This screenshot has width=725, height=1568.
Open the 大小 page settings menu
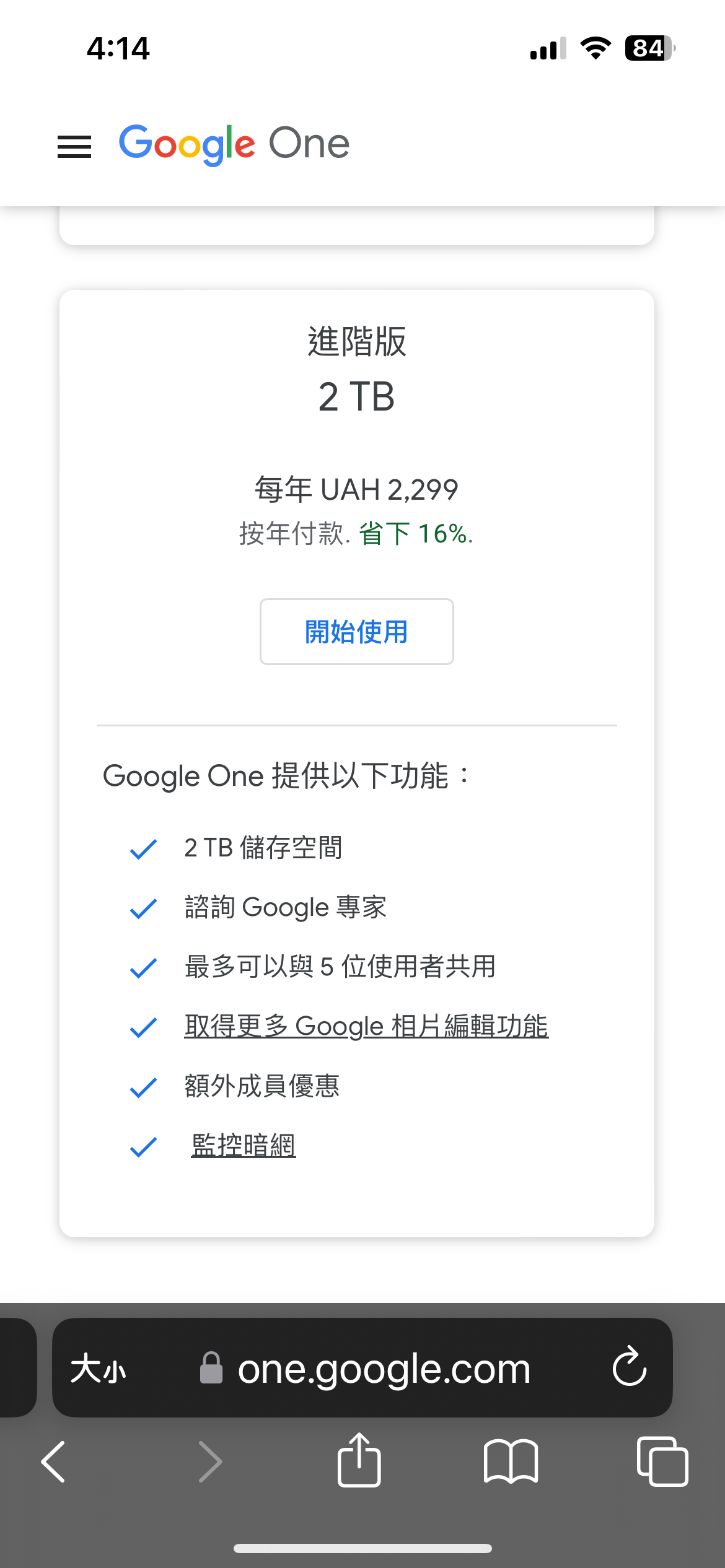[x=98, y=1368]
